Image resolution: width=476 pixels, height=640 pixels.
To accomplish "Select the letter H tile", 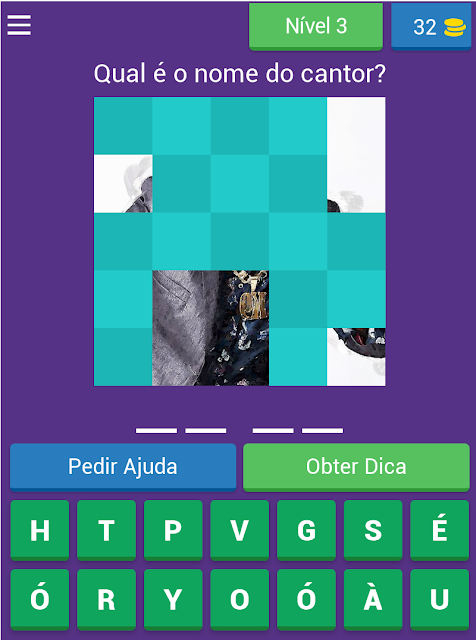I will tap(40, 530).
